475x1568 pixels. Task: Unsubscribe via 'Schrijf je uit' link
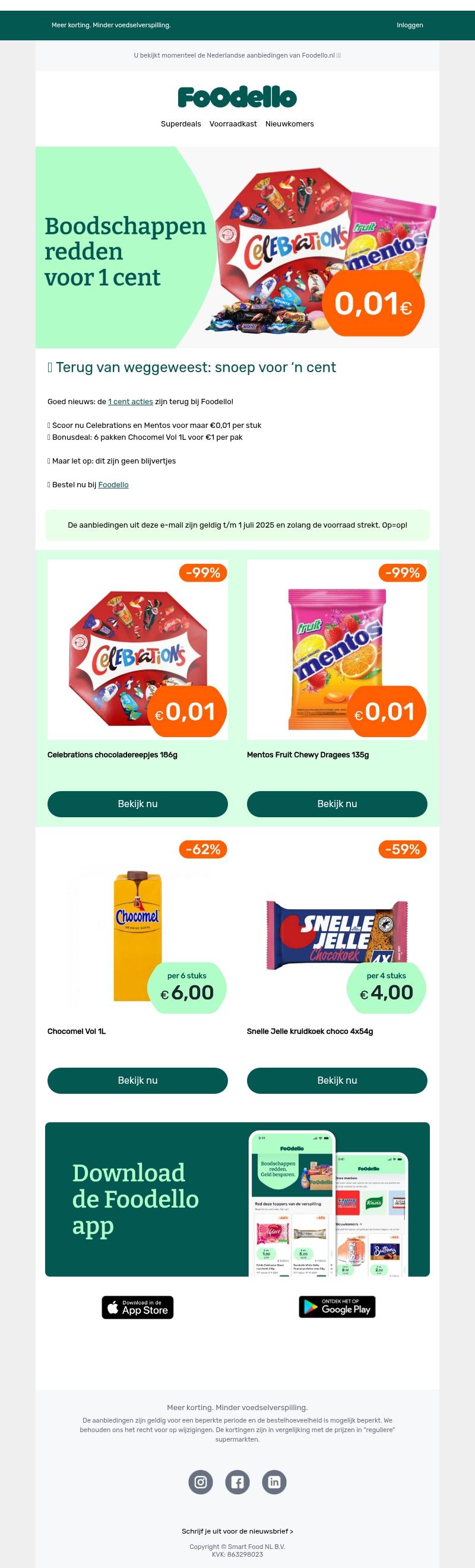pos(237,1531)
